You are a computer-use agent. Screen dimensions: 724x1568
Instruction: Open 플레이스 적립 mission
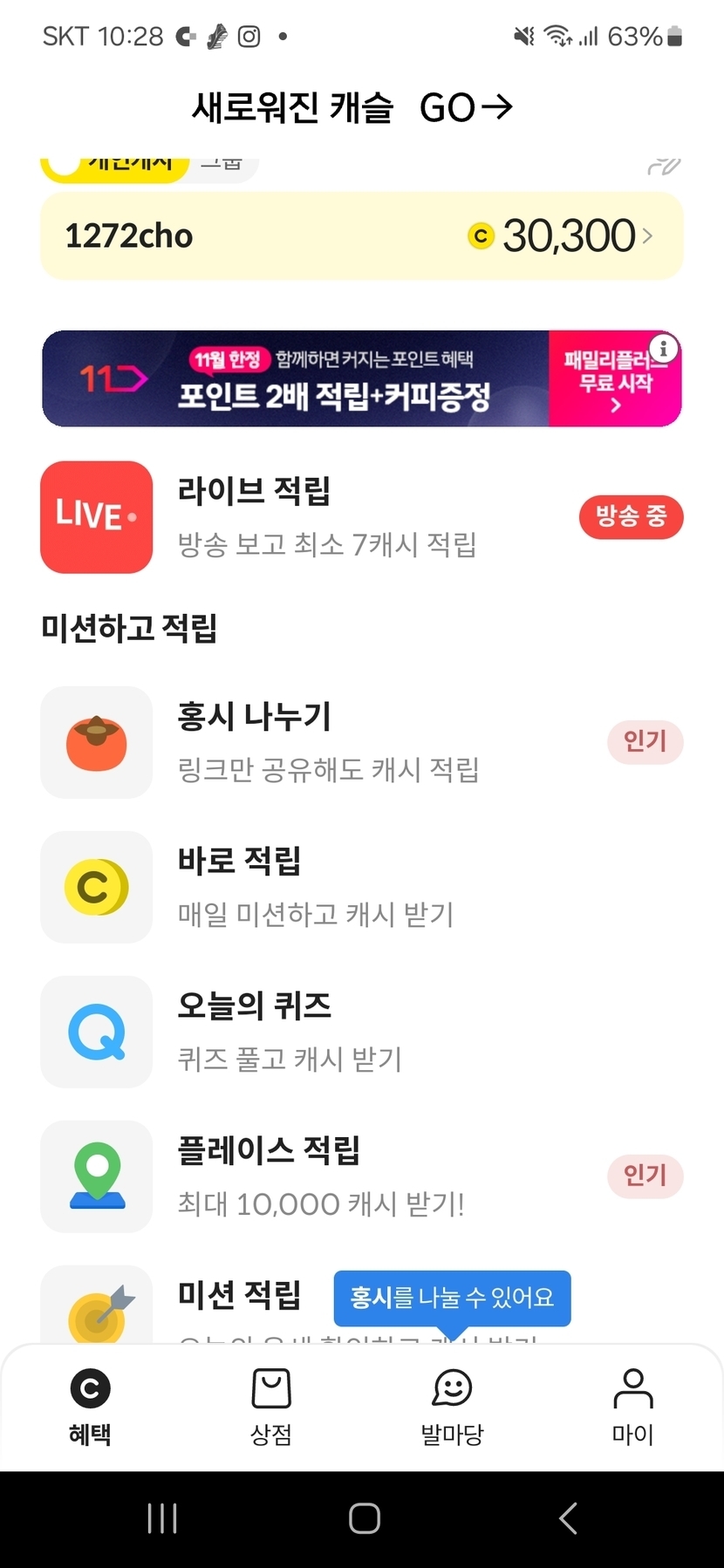click(362, 1176)
